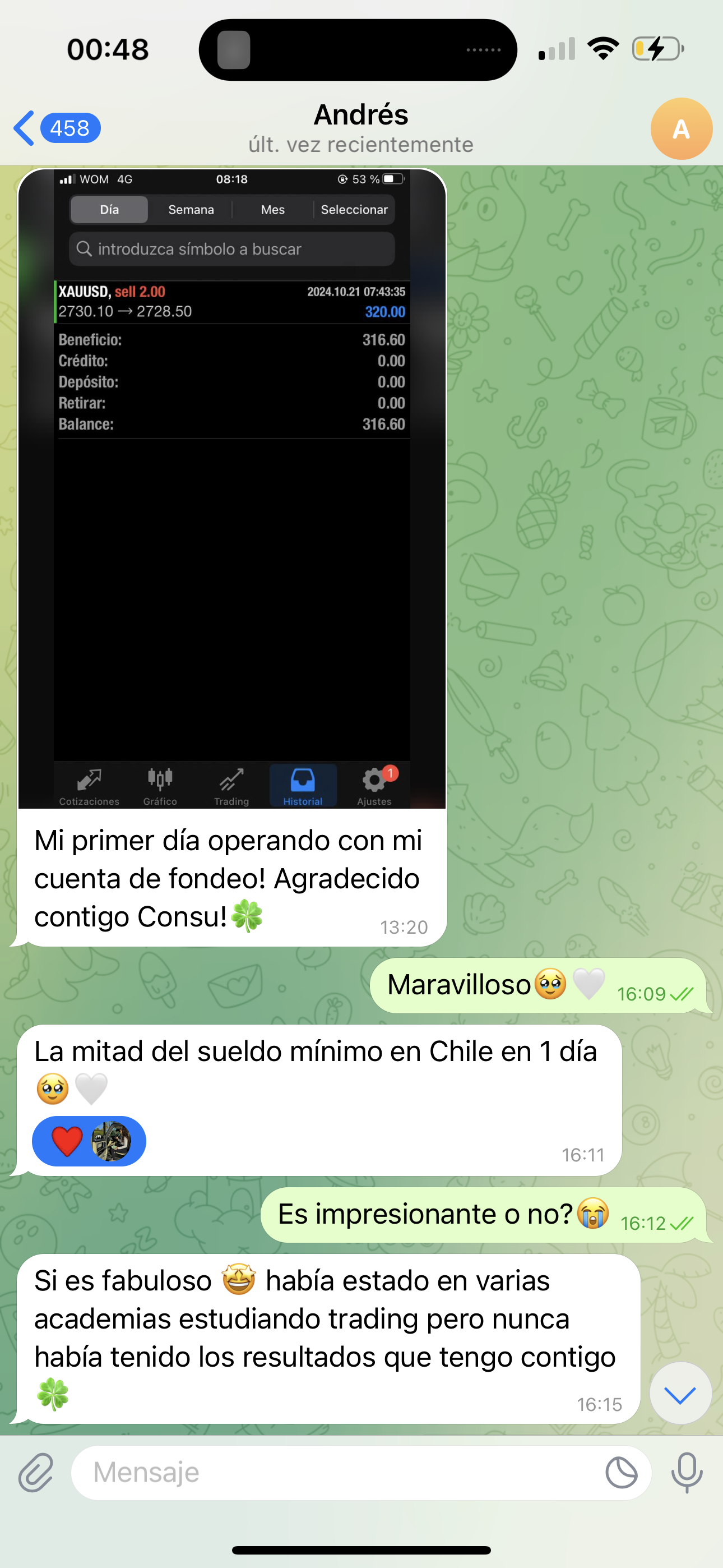This screenshot has height=1568, width=723.
Task: Open Andrés's contact info from the header
Action: click(361, 128)
